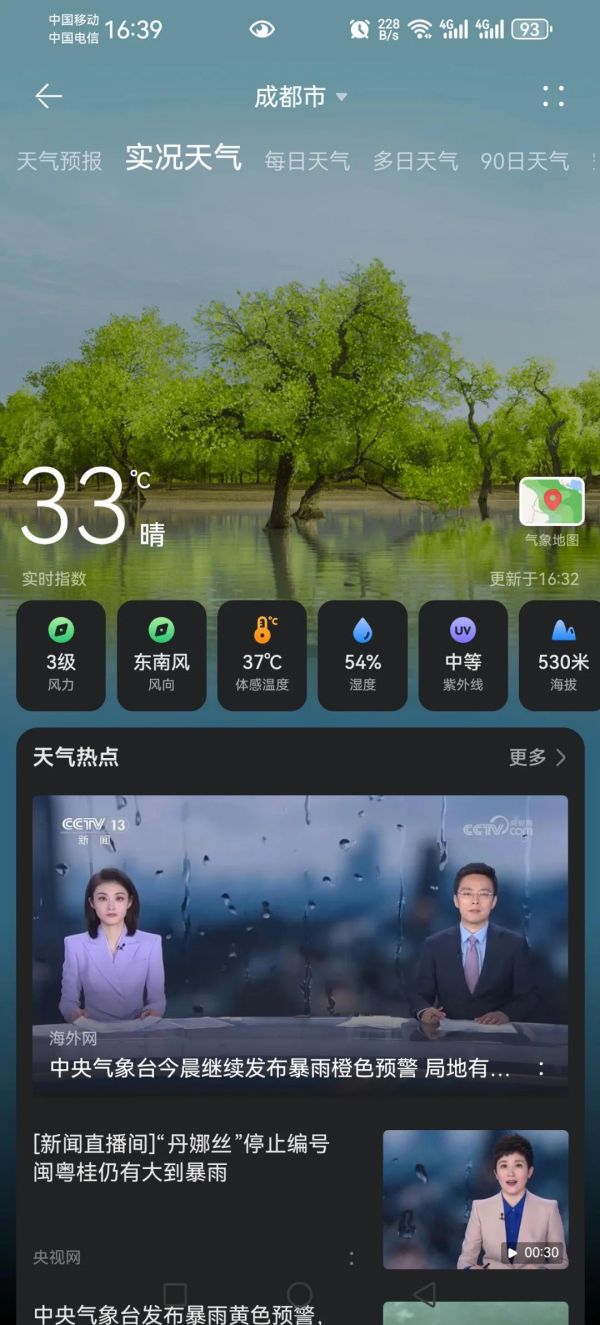The width and height of the screenshot is (600, 1325).
Task: Switch to the 每日天气 tab
Action: pos(307,161)
